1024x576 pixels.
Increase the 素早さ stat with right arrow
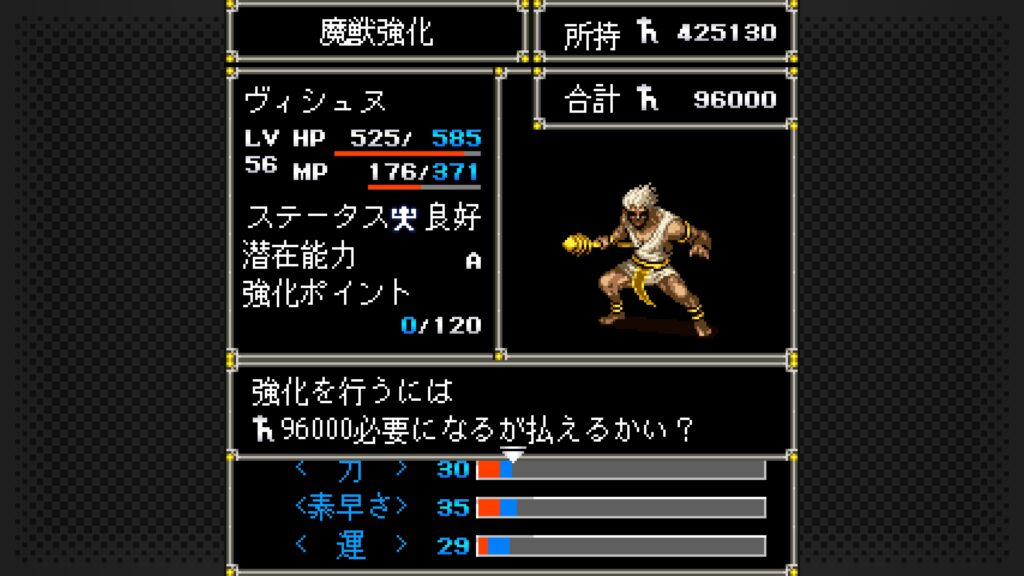[x=400, y=507]
